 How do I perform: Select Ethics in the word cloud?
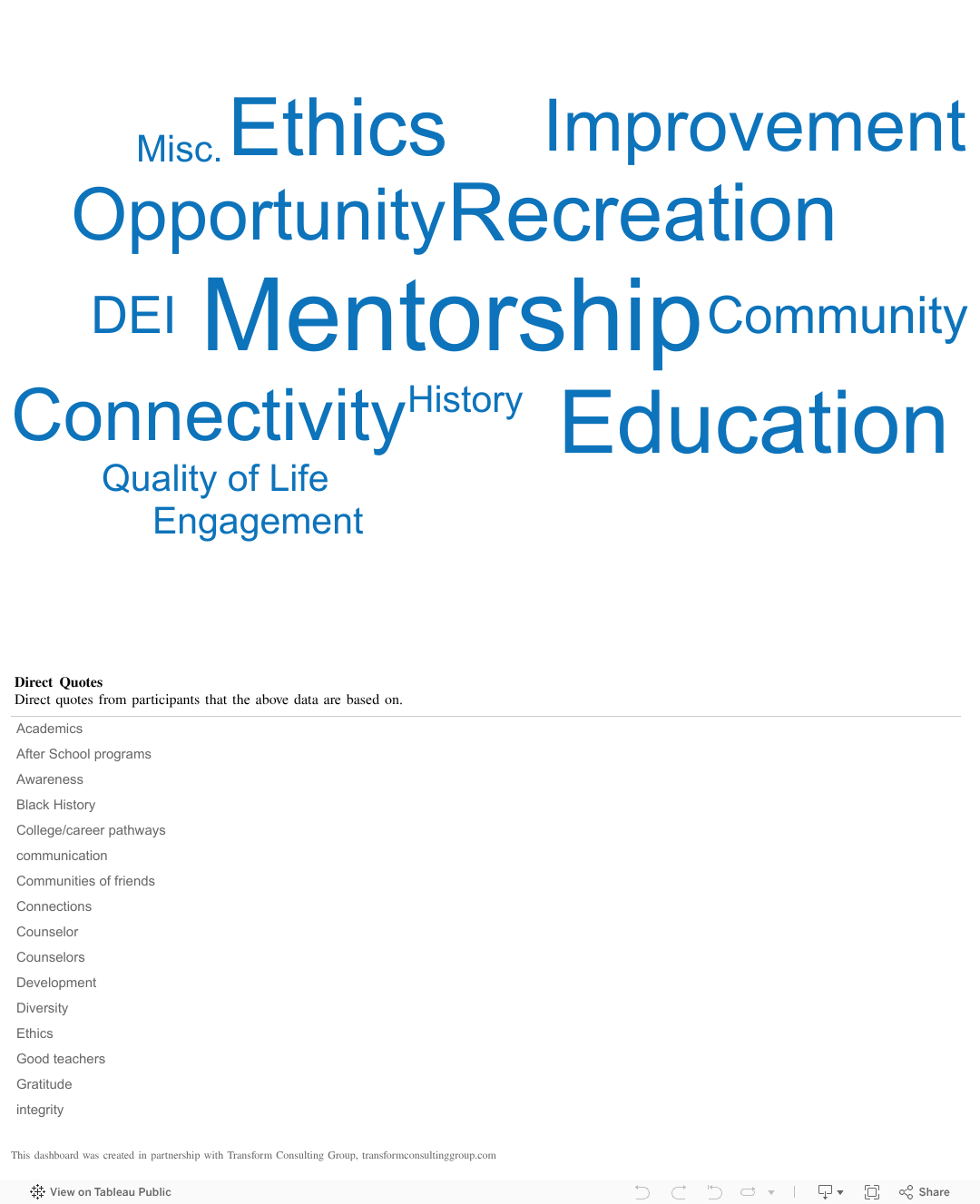click(338, 129)
